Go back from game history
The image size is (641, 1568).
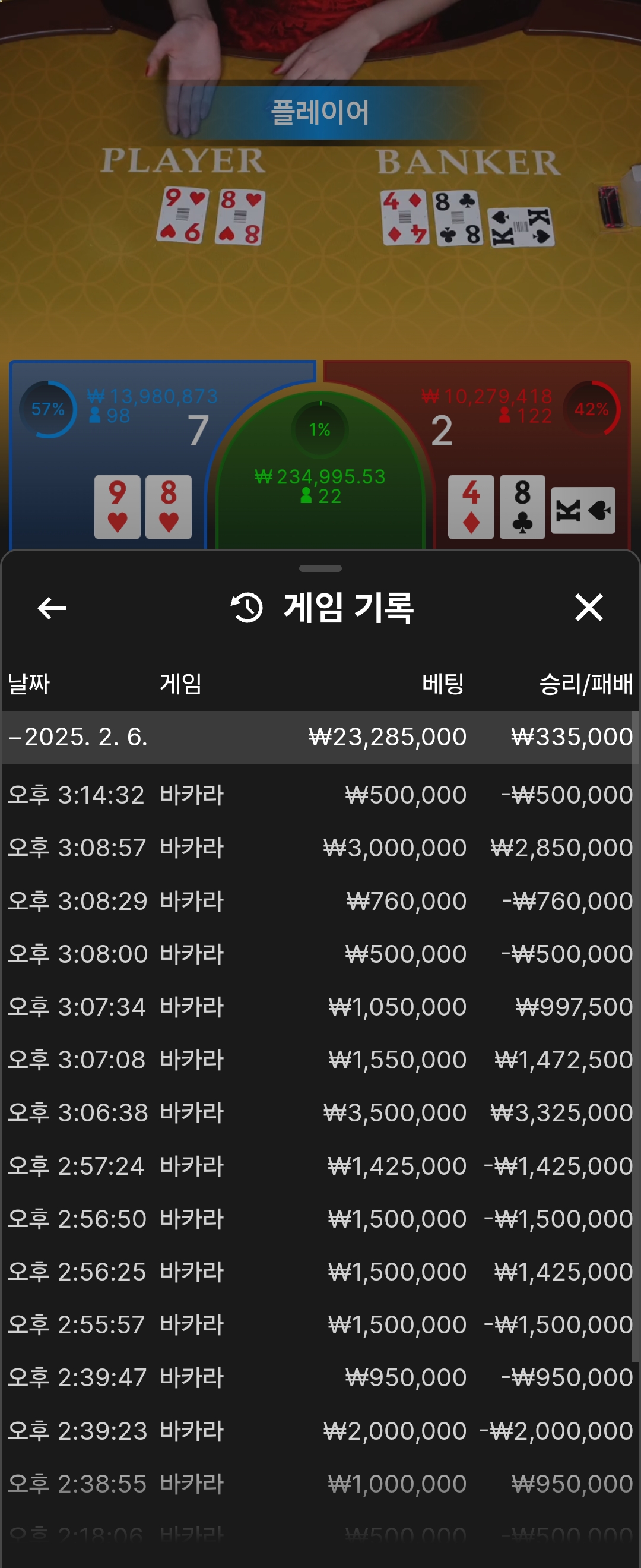coord(52,608)
